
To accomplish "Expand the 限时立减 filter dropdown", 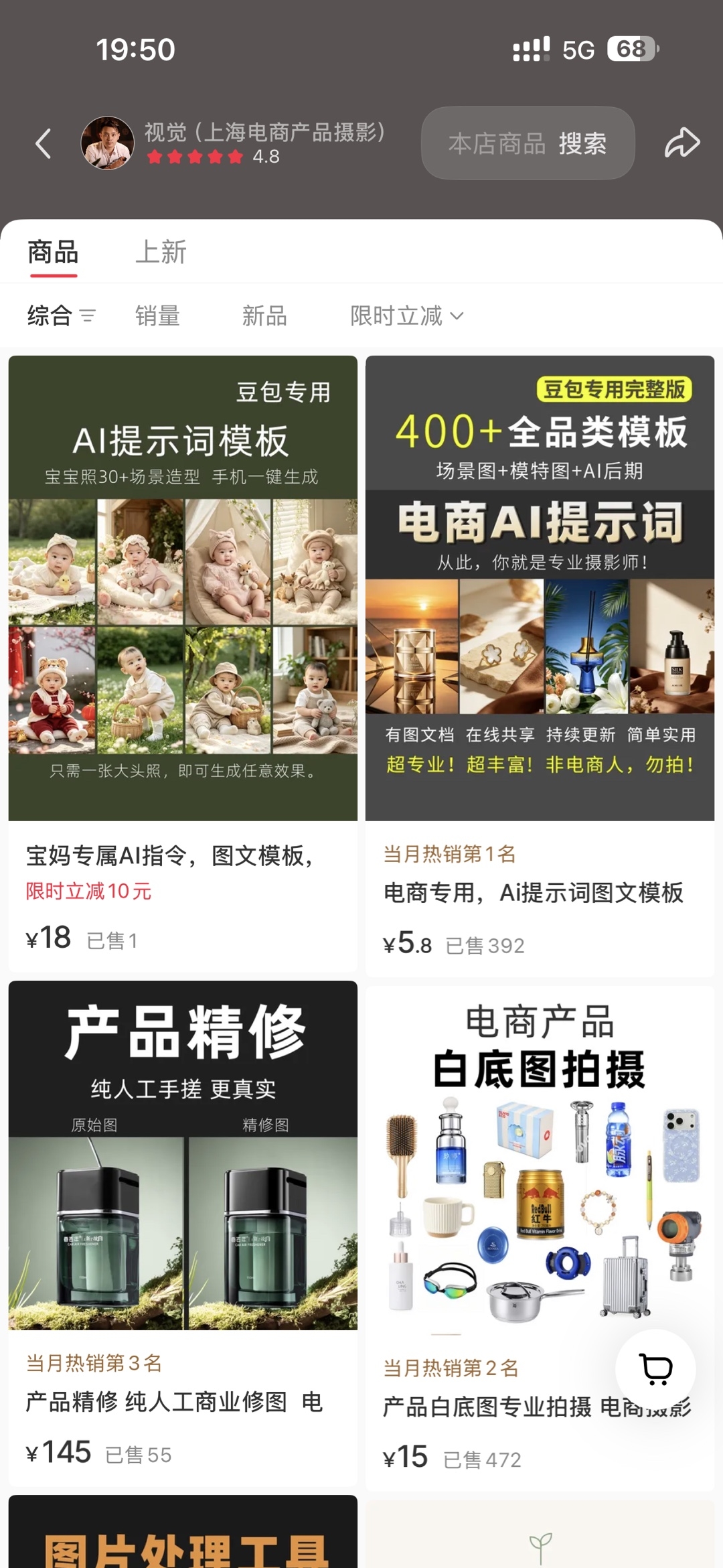I will pyautogui.click(x=407, y=315).
